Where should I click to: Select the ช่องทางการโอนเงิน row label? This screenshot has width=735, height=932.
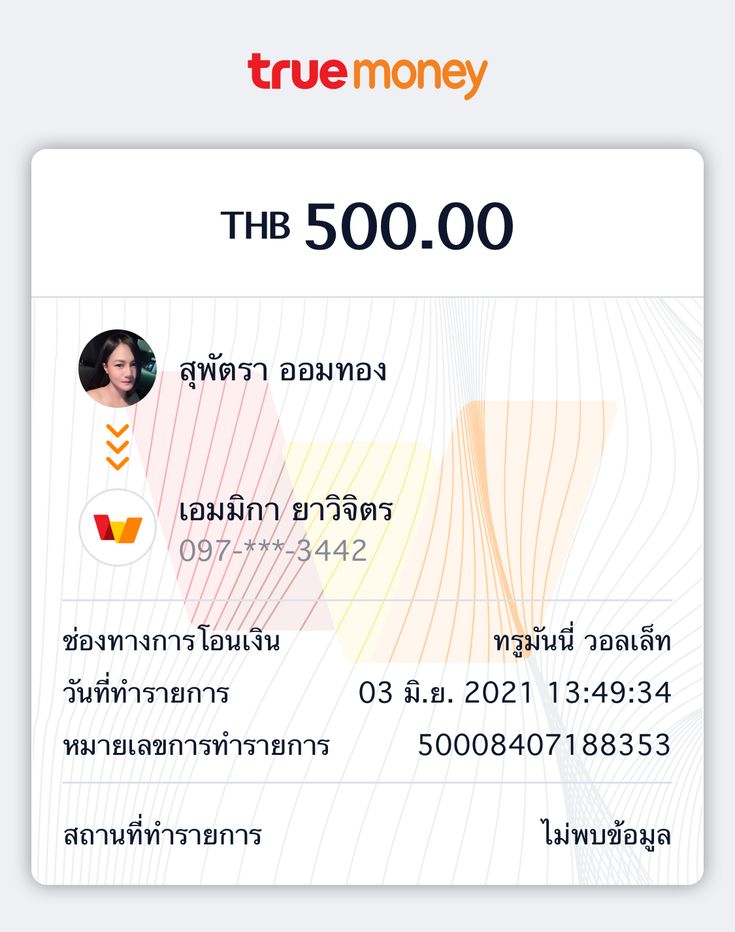[169, 641]
